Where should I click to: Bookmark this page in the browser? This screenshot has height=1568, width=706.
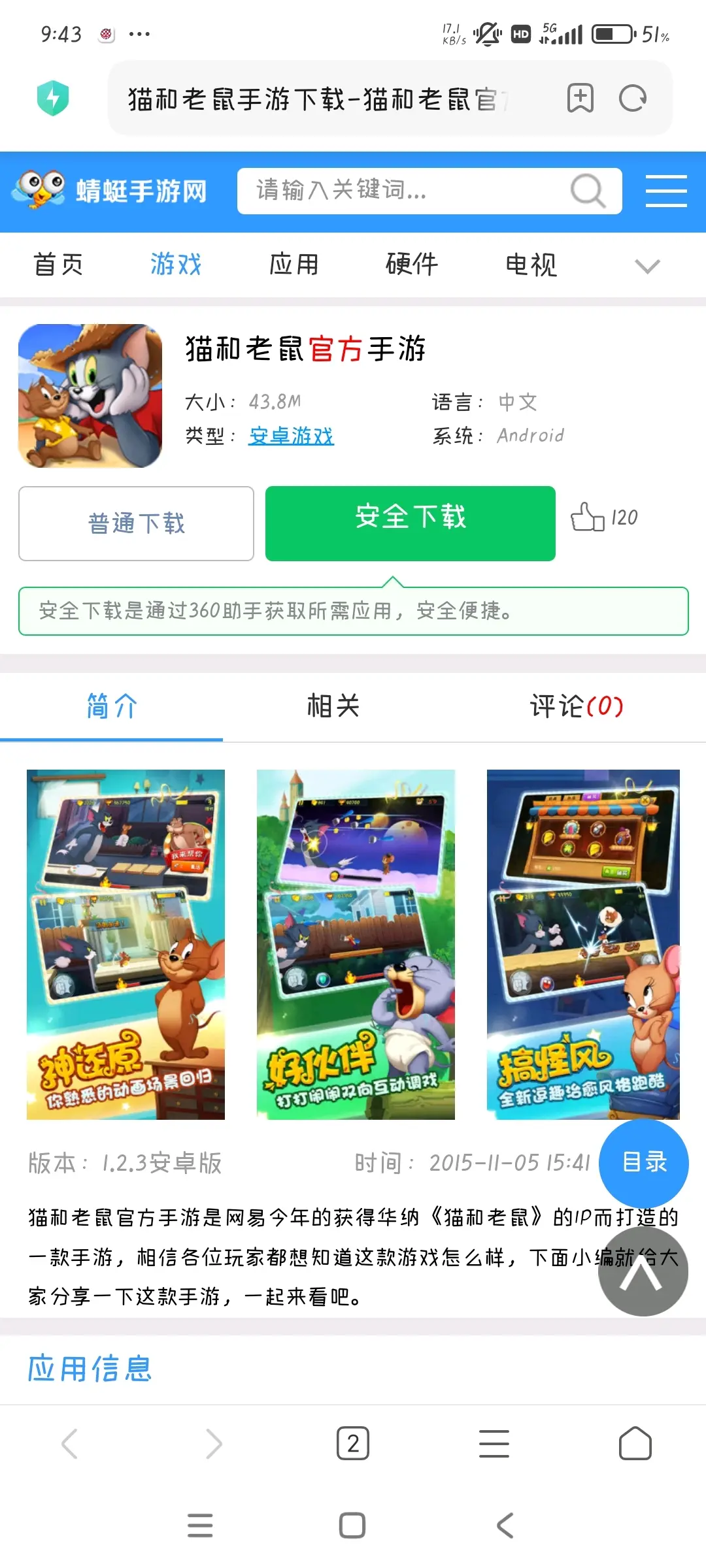click(580, 99)
